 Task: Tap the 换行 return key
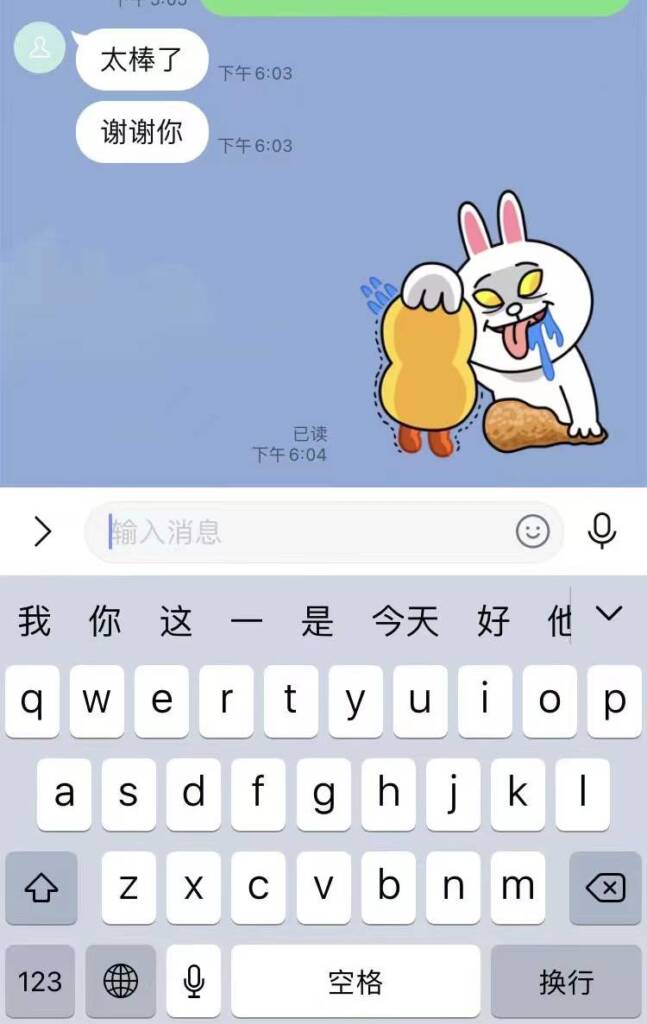coord(566,980)
